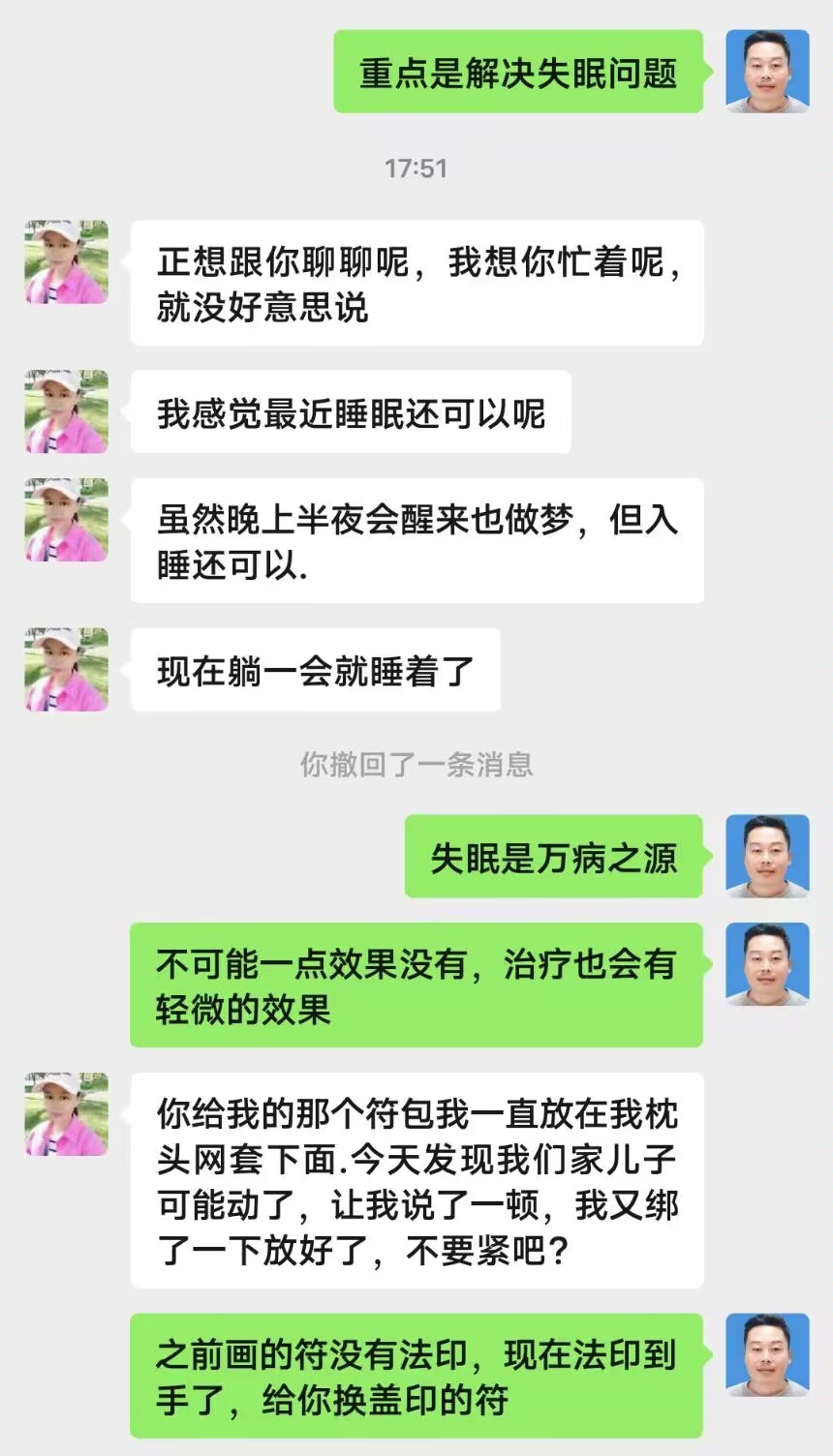Open sender avatar beside 之前画的符没有法印 message
The image size is (833, 1456).
pos(767,1354)
